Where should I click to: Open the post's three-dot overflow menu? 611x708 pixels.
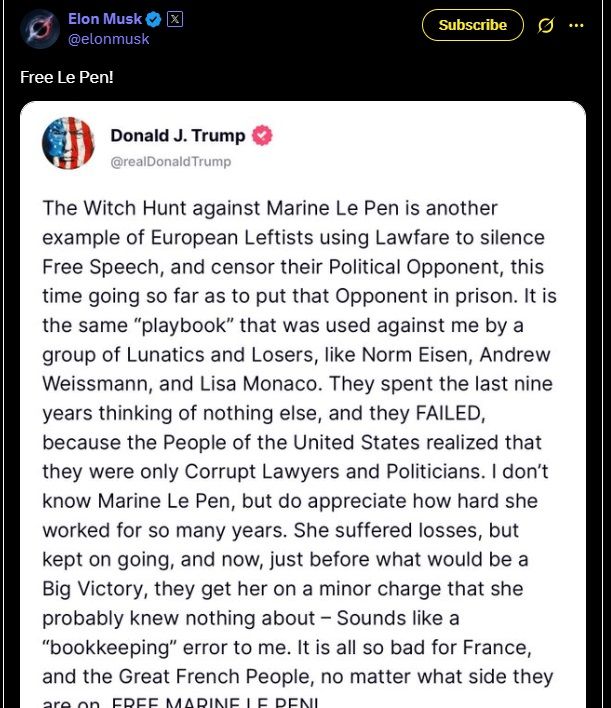pyautogui.click(x=576, y=26)
